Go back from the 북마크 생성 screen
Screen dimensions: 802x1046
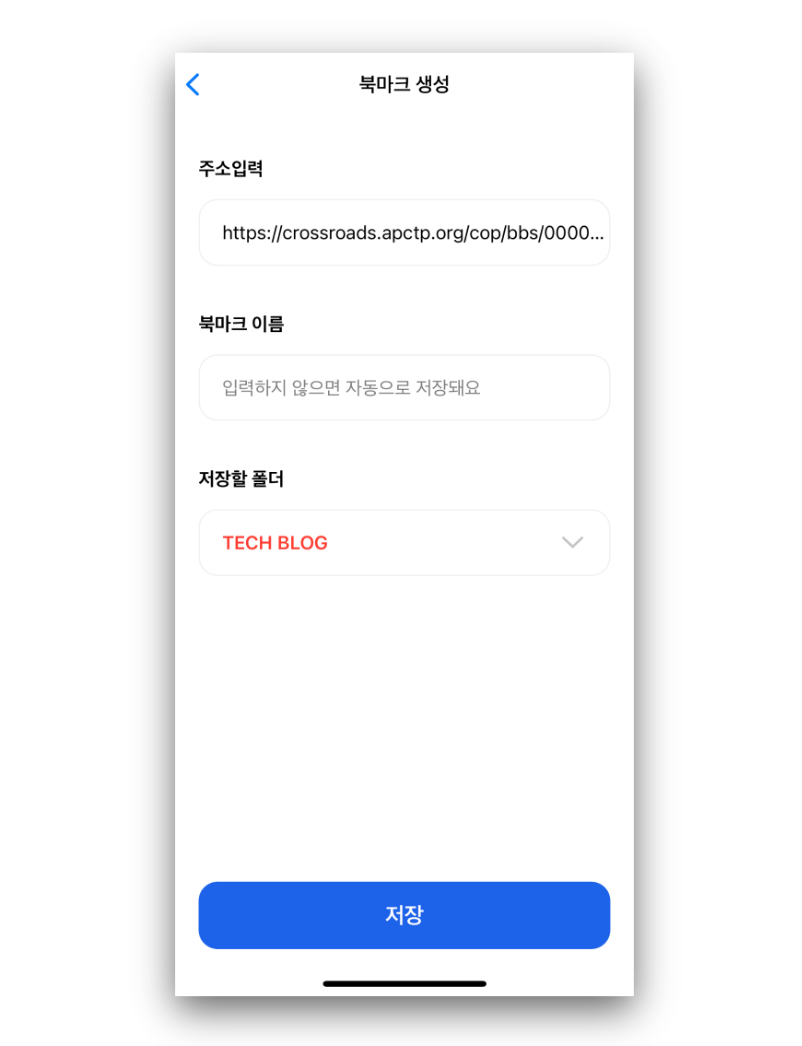(193, 85)
